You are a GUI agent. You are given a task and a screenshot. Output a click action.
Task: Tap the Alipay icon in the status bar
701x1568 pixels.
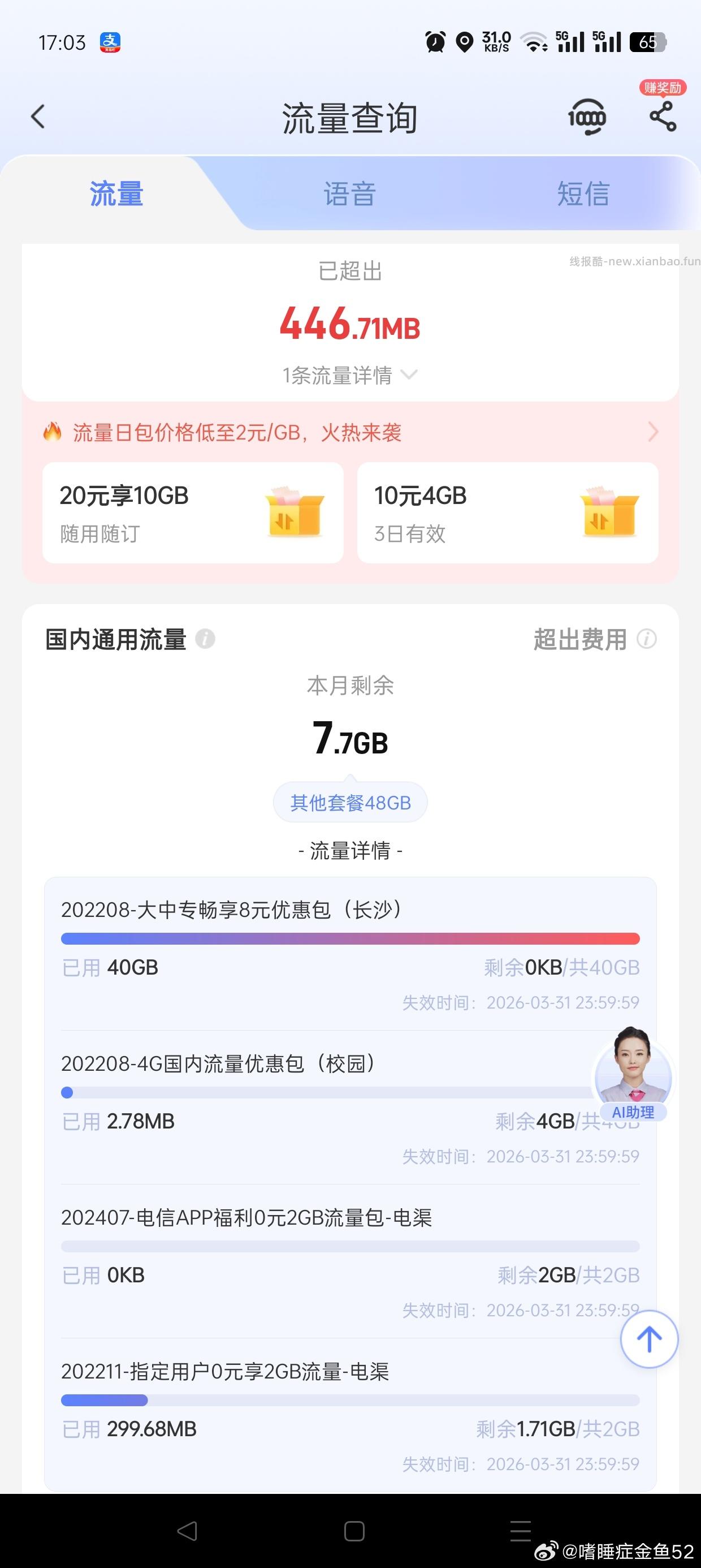tap(110, 41)
